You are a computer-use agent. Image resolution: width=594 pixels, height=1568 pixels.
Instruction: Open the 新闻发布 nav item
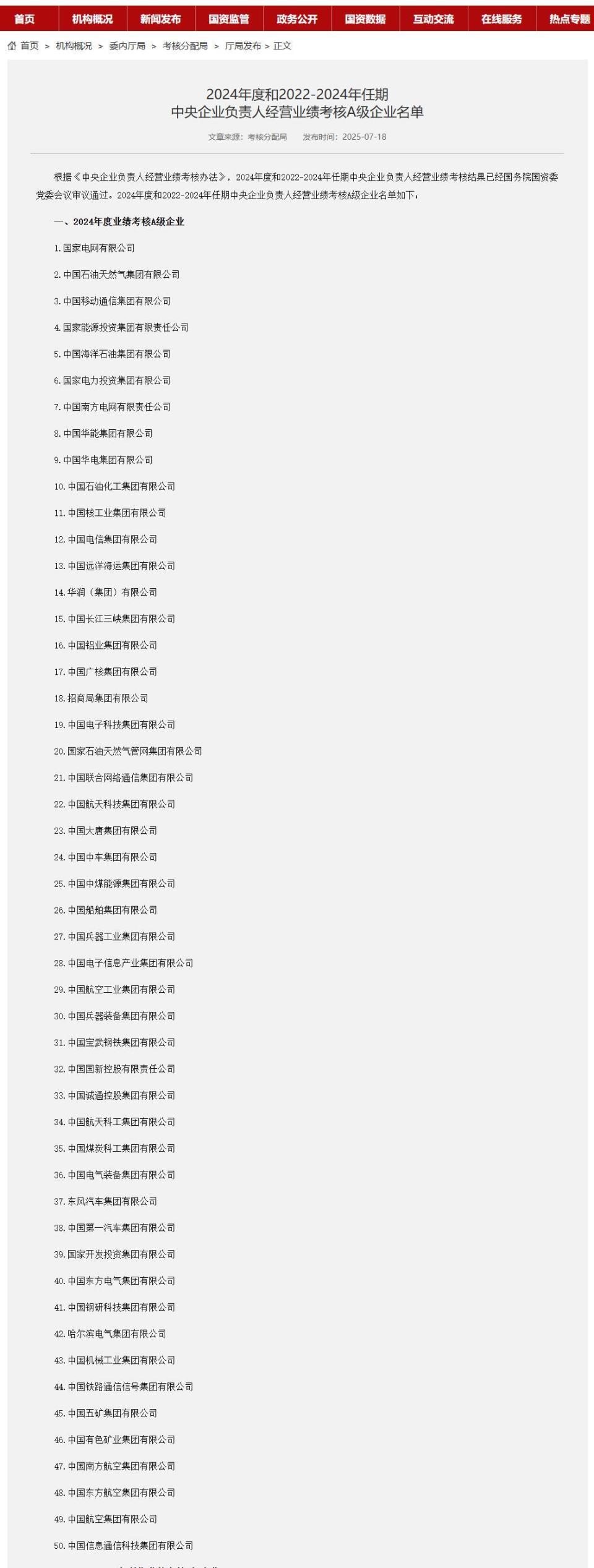[161, 19]
